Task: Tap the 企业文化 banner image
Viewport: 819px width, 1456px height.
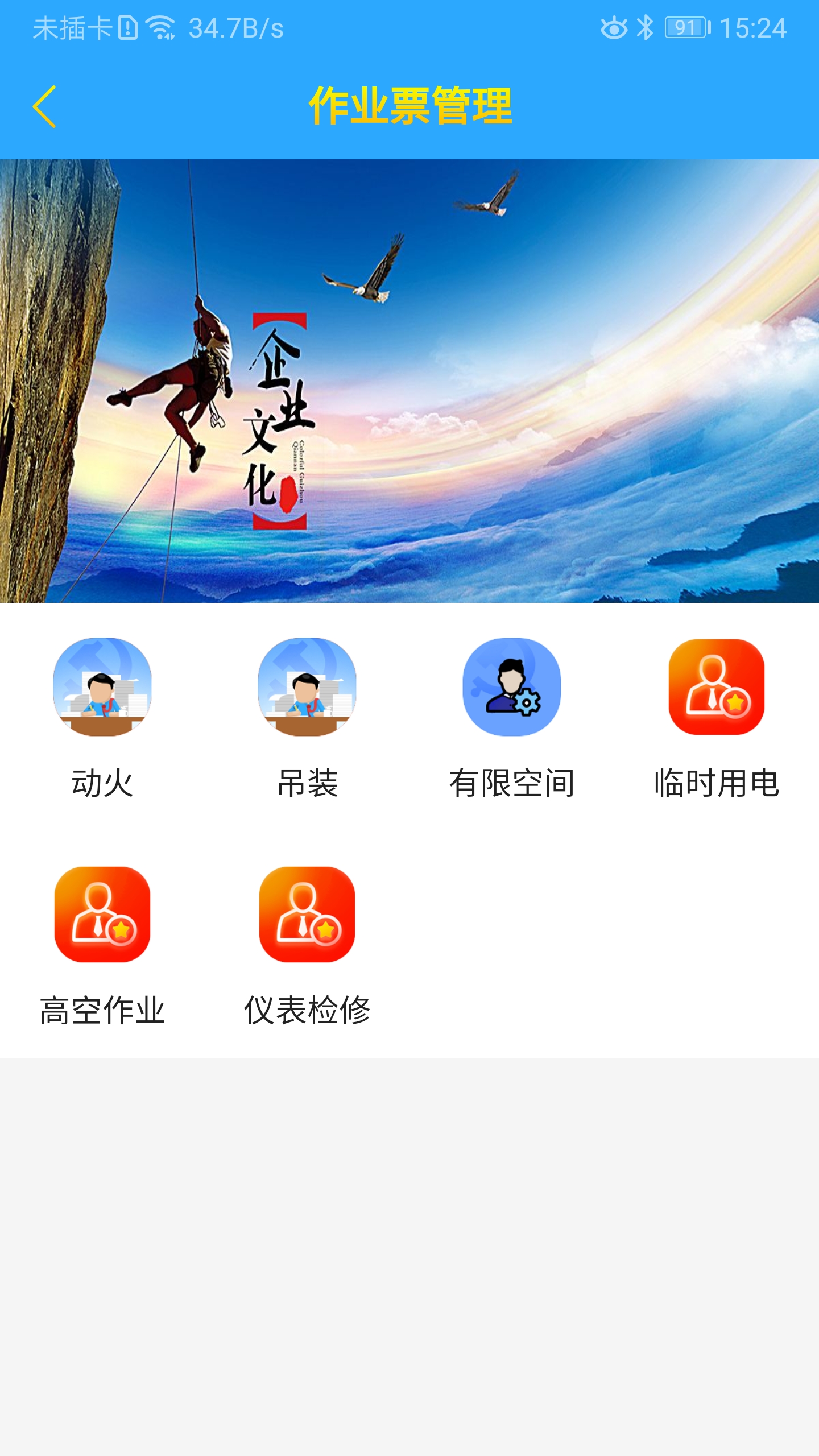Action: (x=409, y=381)
